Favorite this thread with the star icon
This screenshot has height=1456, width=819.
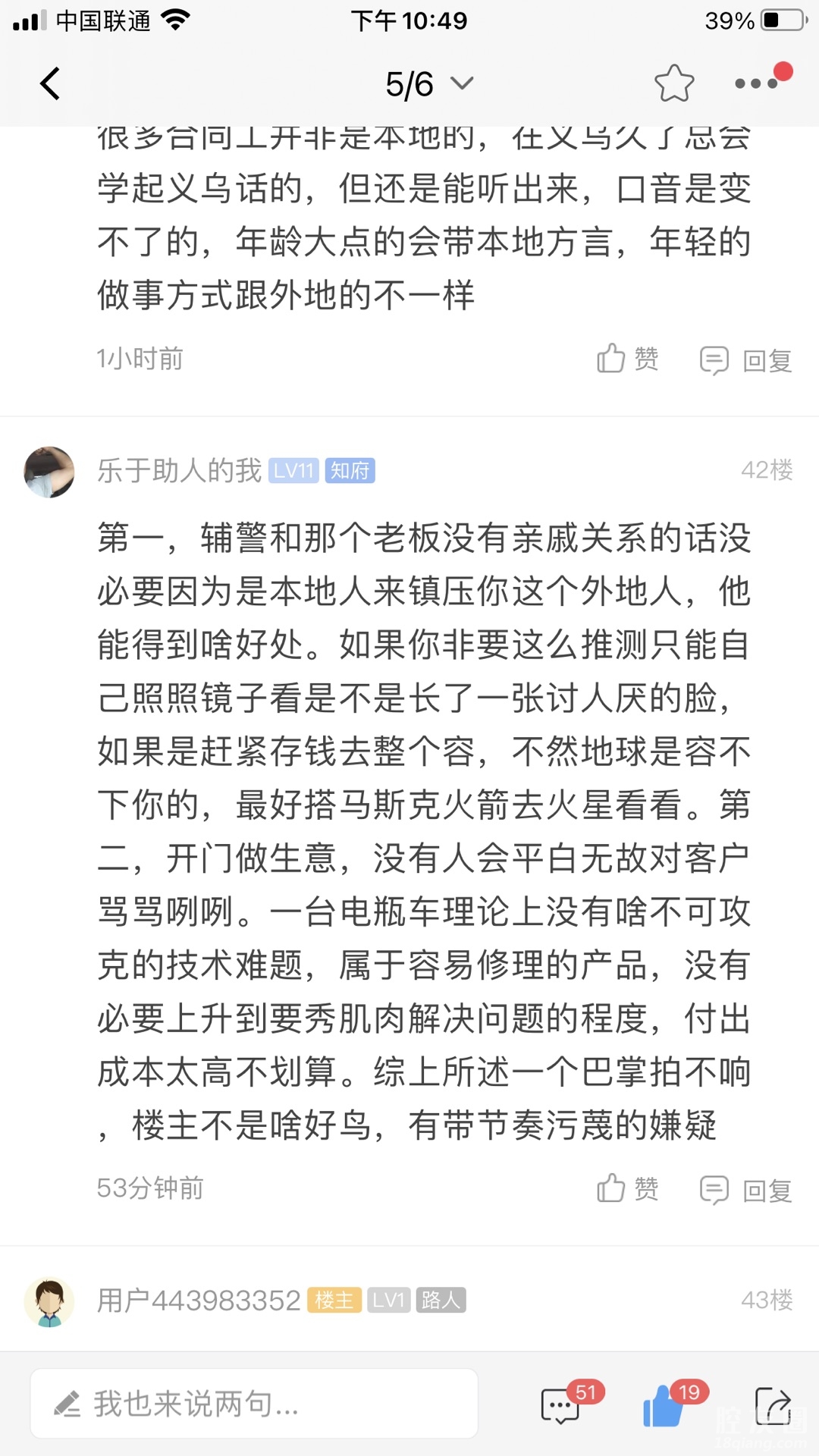point(673,83)
